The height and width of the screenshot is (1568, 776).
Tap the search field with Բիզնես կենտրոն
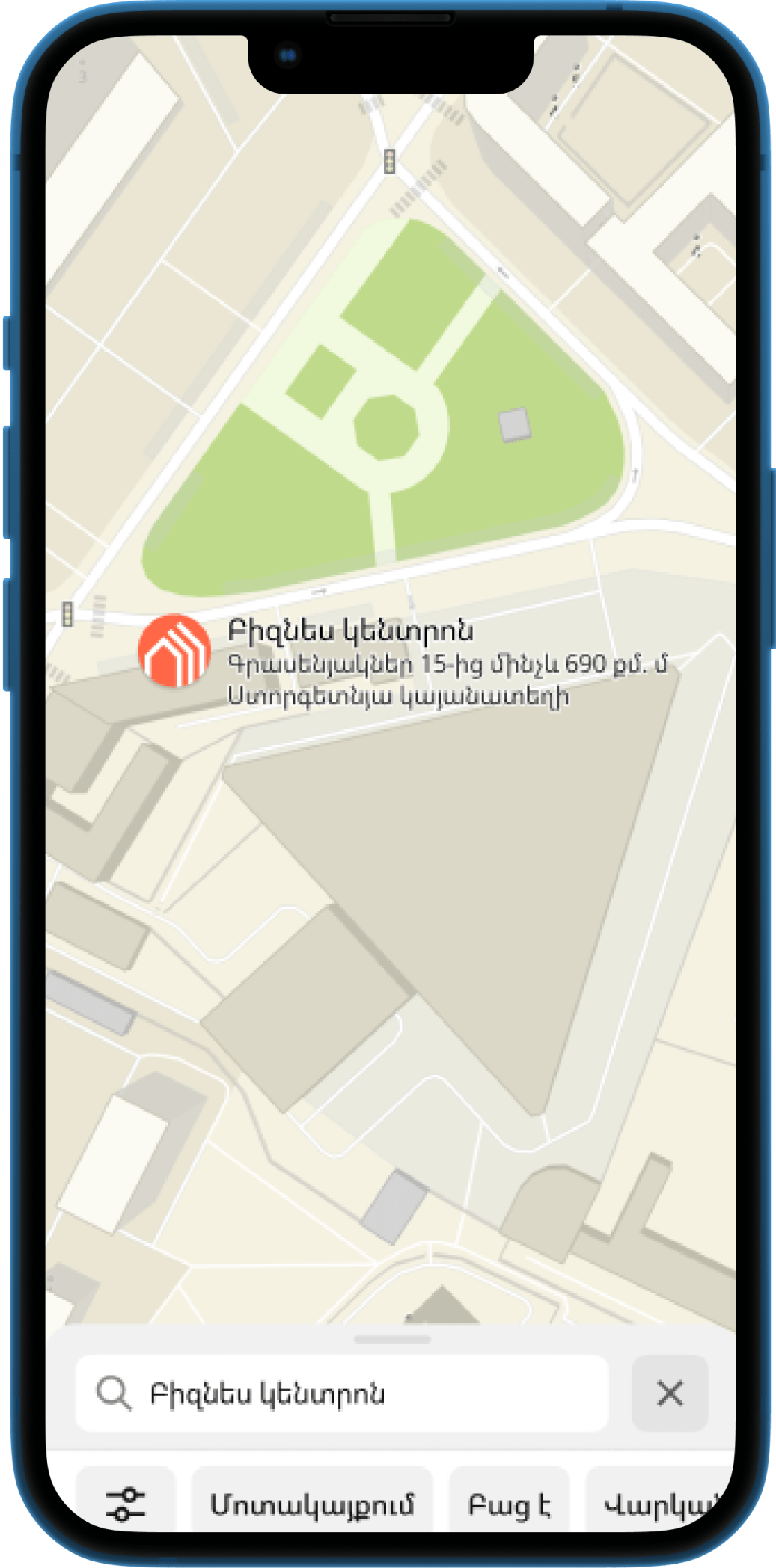tap(342, 1394)
